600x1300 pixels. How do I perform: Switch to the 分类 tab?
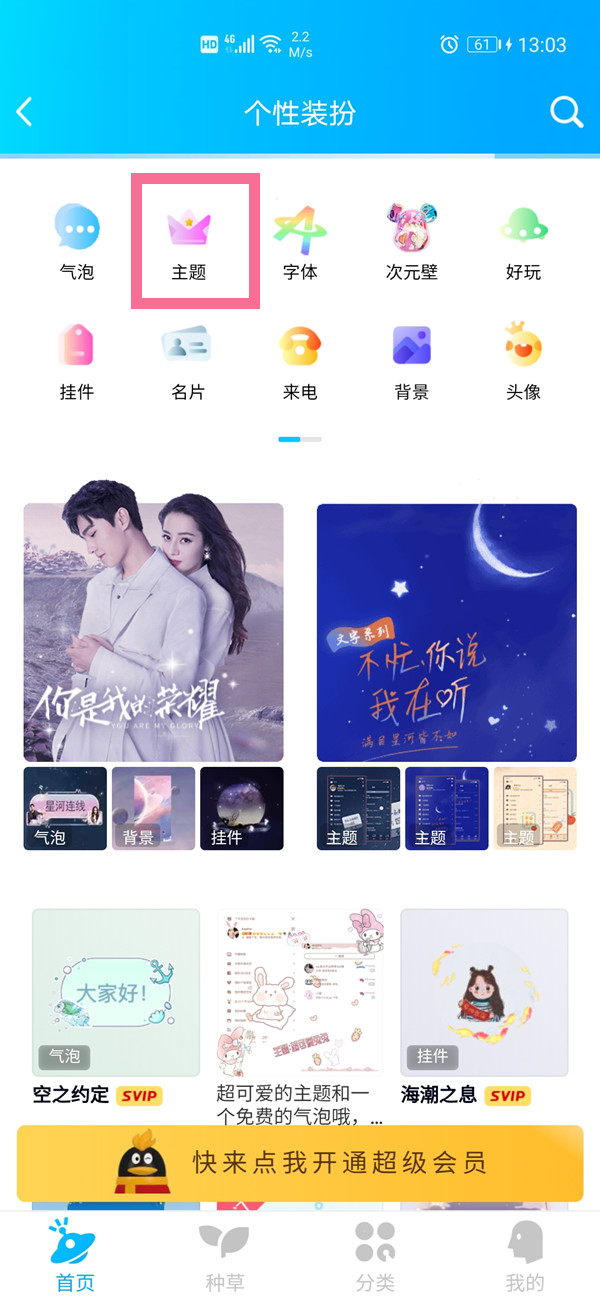[x=375, y=1256]
